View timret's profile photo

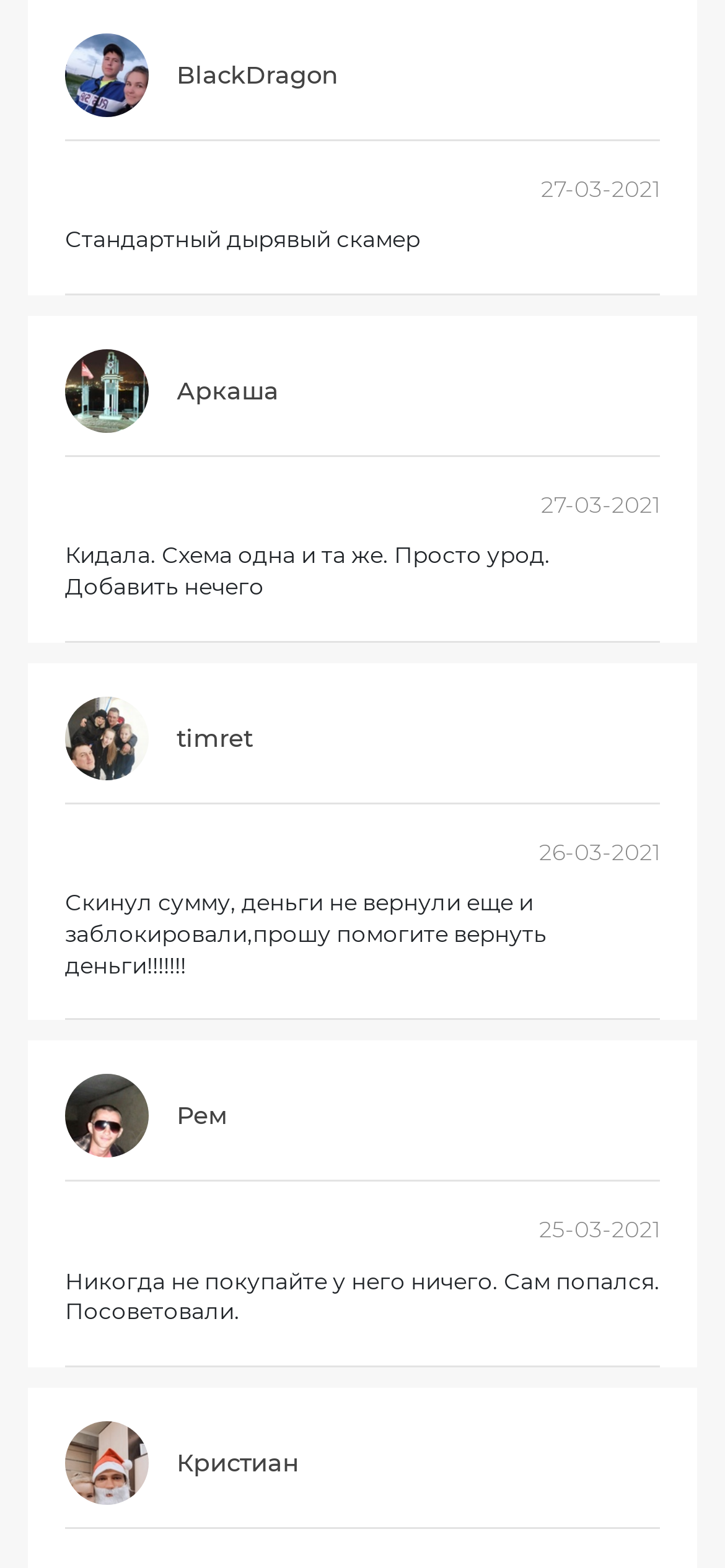click(x=107, y=738)
